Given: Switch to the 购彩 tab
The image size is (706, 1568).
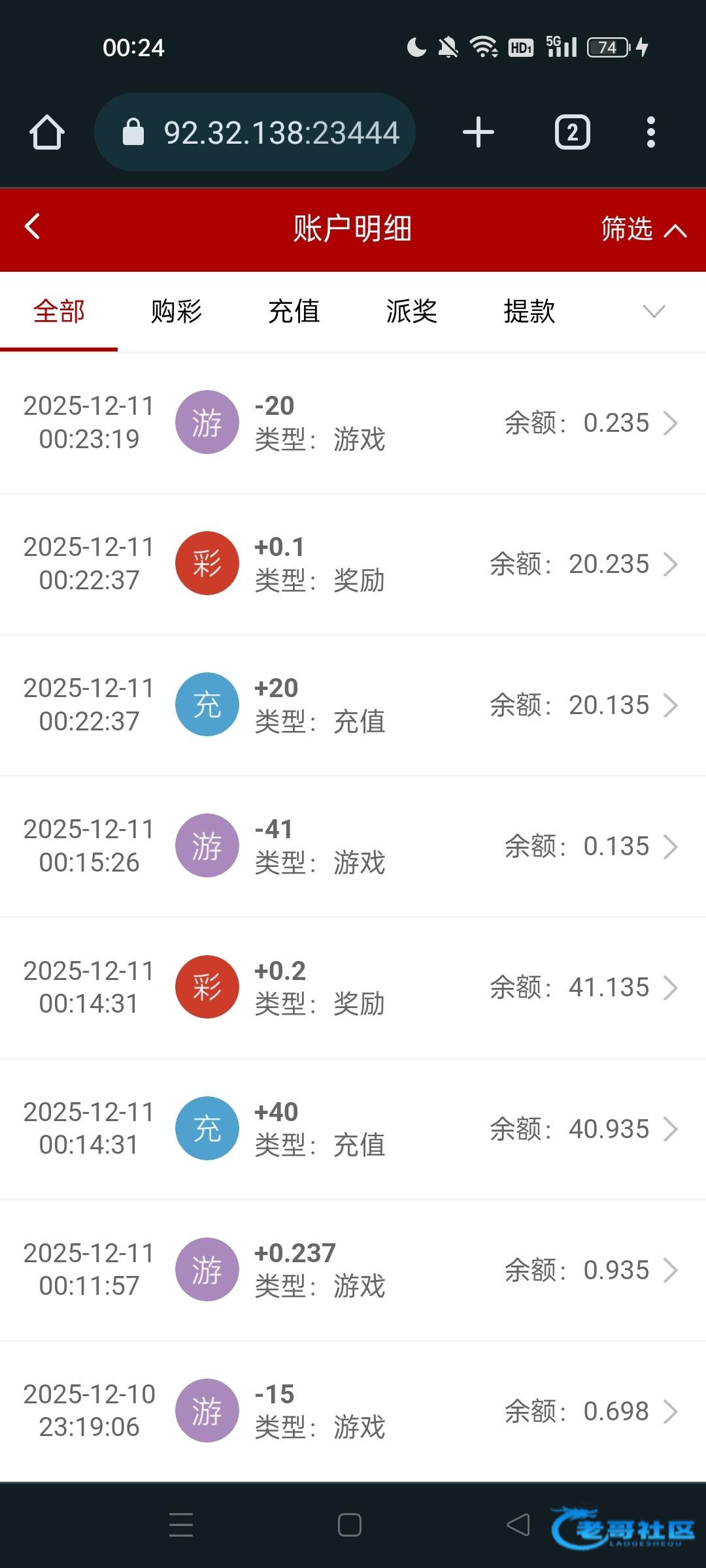Looking at the screenshot, I should click(x=176, y=312).
